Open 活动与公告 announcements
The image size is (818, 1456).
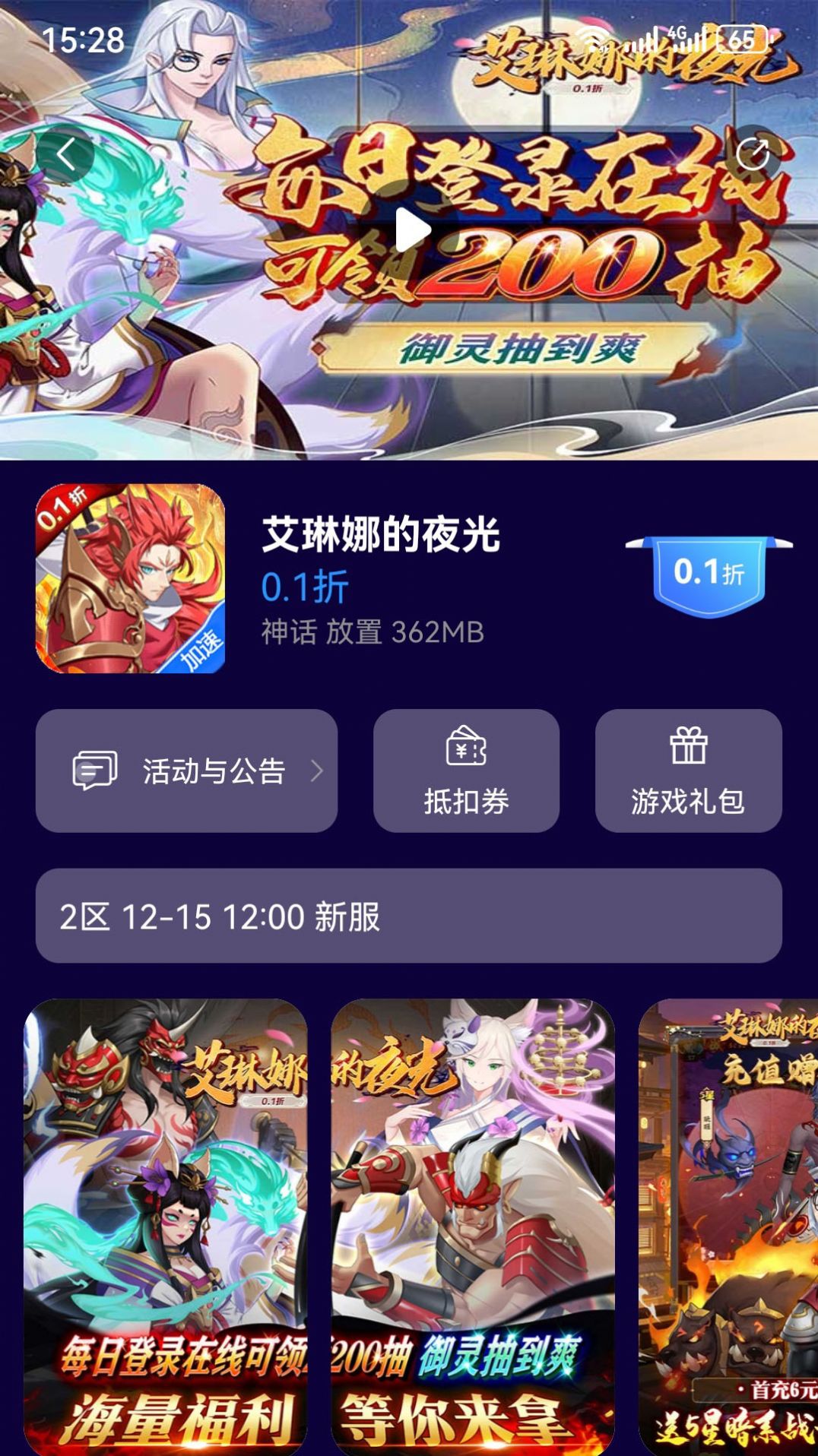tap(186, 771)
